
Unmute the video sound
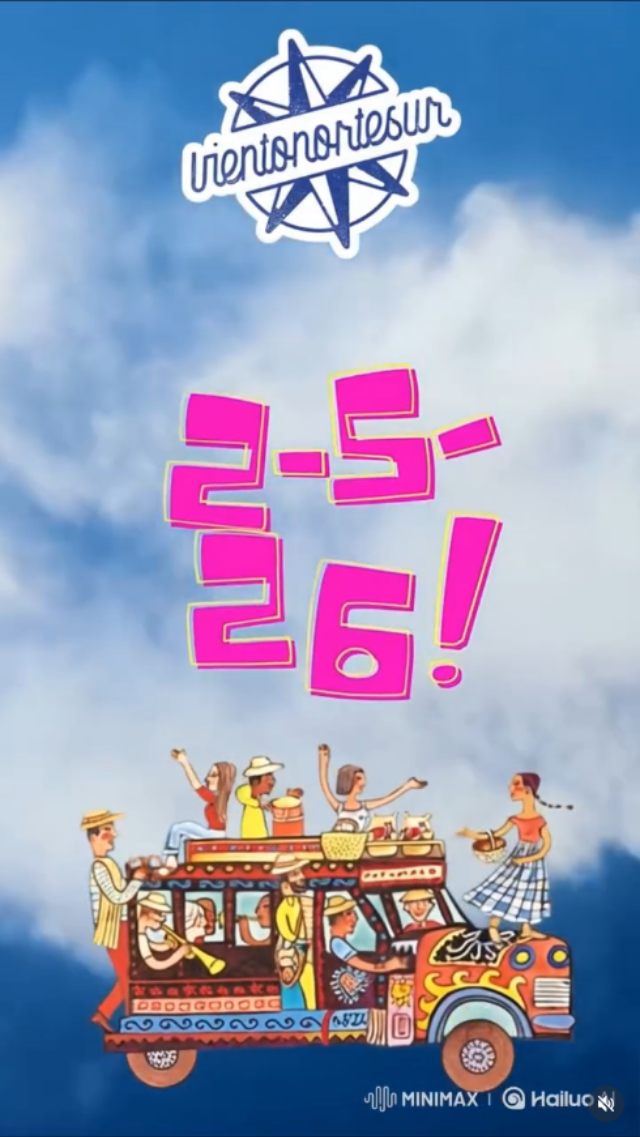605,1103
